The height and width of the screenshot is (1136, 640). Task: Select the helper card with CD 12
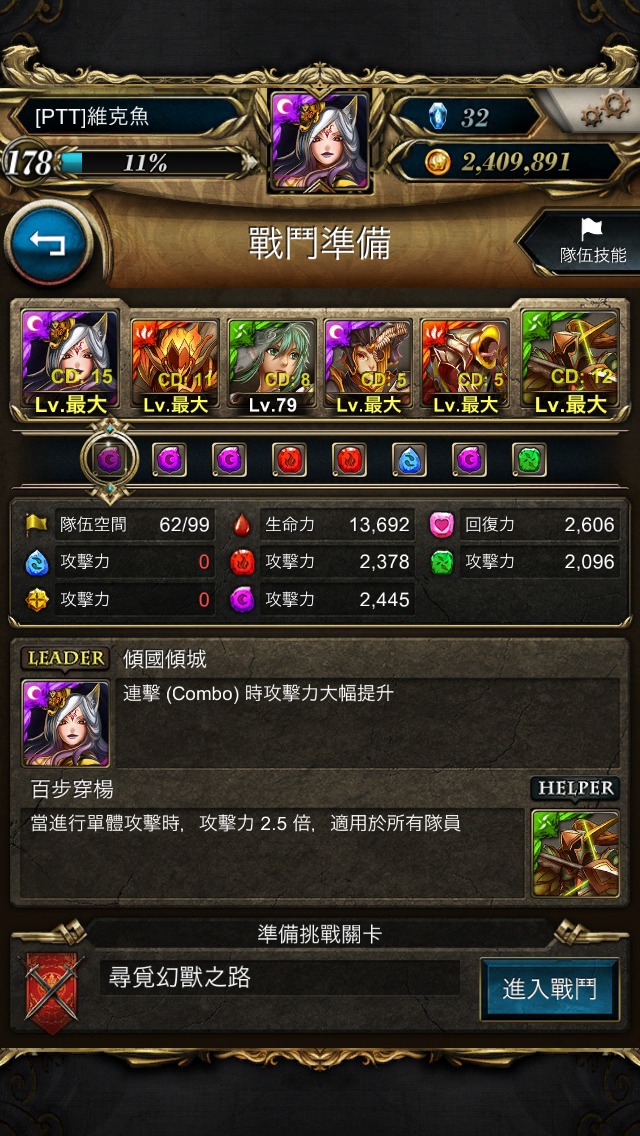(x=570, y=362)
